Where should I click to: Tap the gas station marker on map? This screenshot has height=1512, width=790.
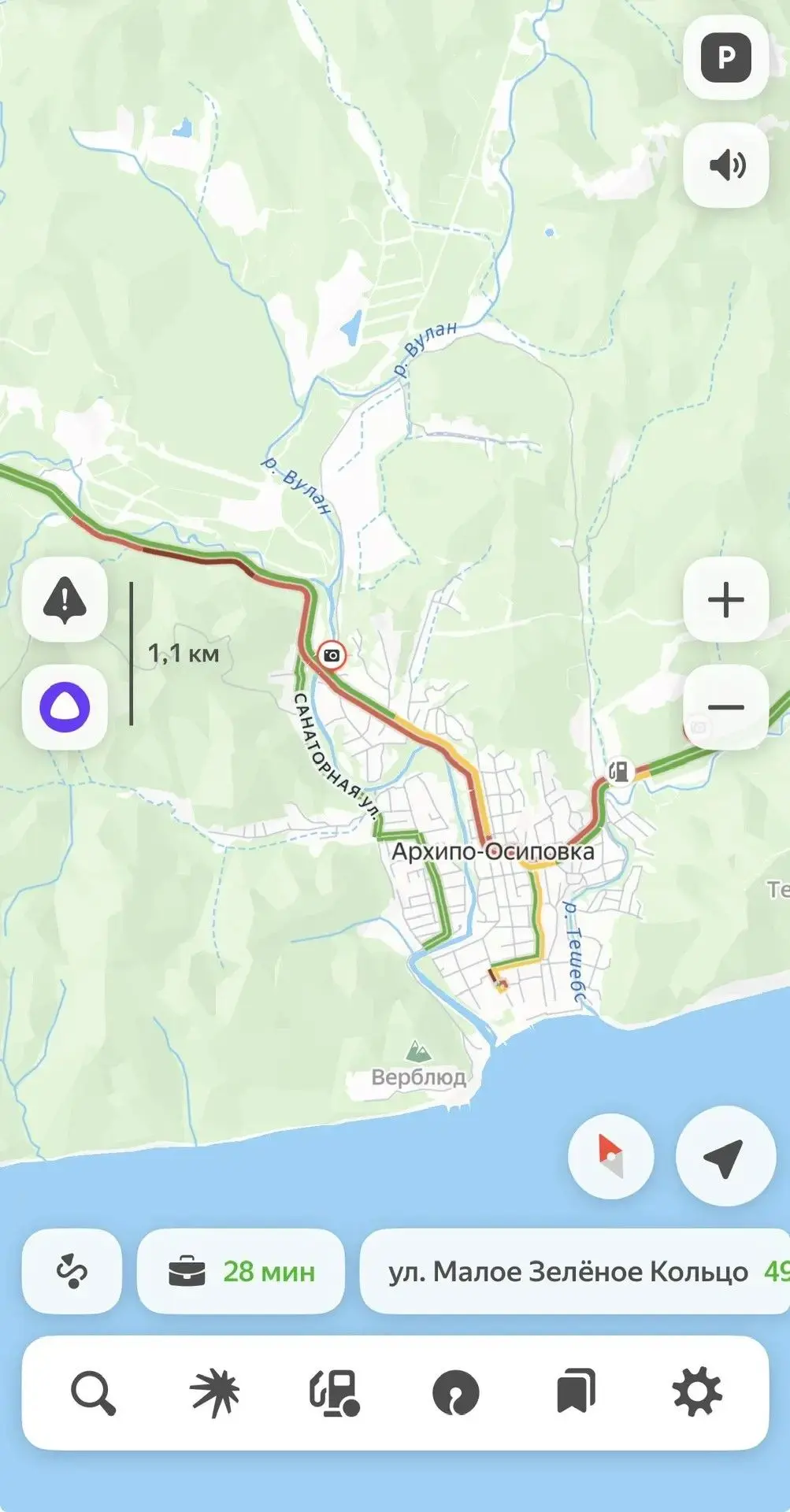click(621, 770)
